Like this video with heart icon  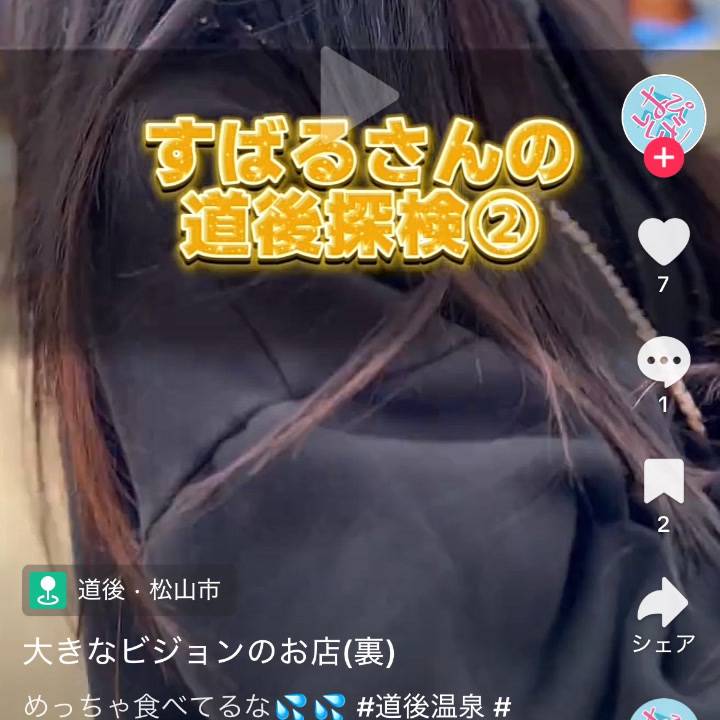click(x=663, y=242)
